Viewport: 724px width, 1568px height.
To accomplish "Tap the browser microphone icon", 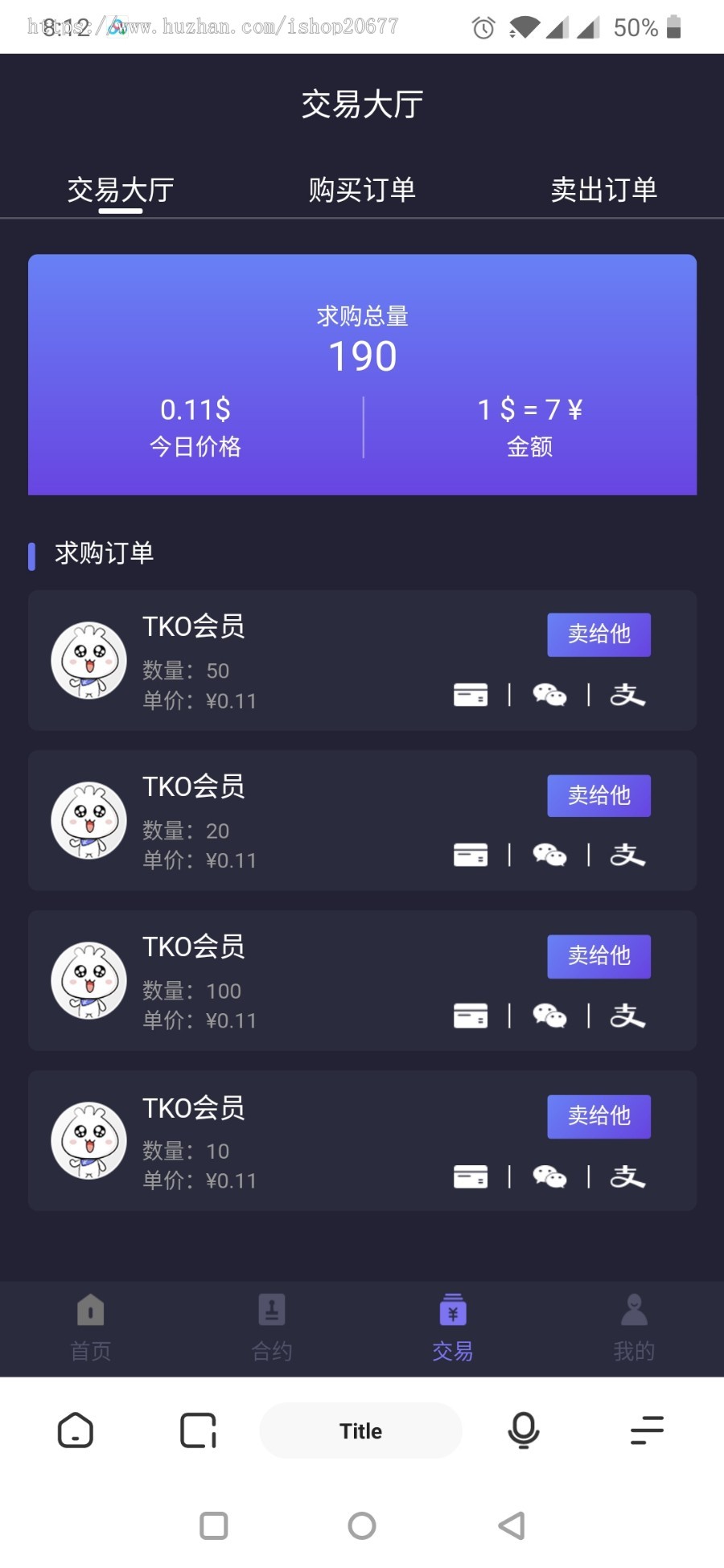I will (x=523, y=1430).
